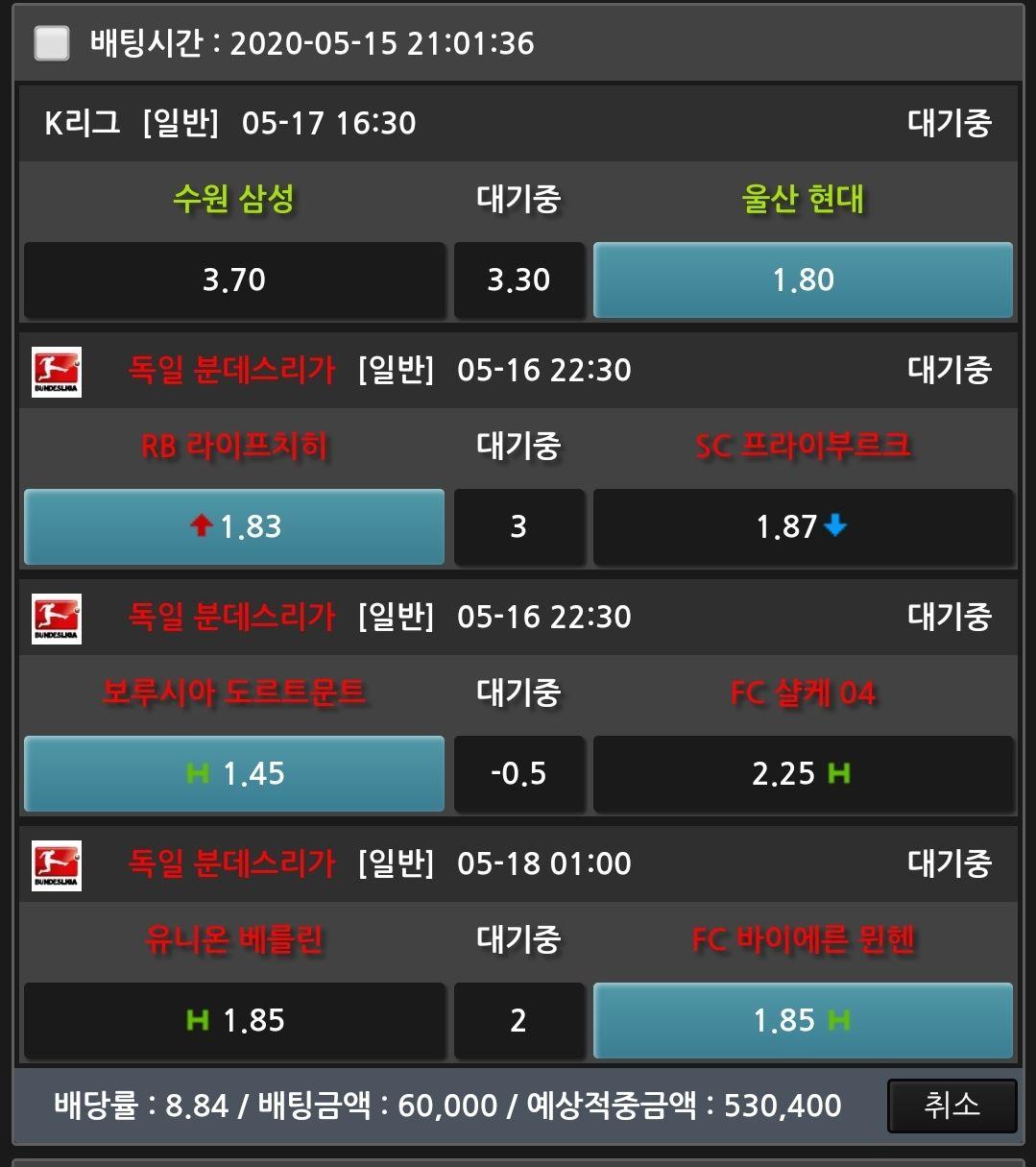Screen dimensions: 1036x1167
Task: Choose the 1.87 odds for SC 프라이부르크
Action: click(803, 526)
